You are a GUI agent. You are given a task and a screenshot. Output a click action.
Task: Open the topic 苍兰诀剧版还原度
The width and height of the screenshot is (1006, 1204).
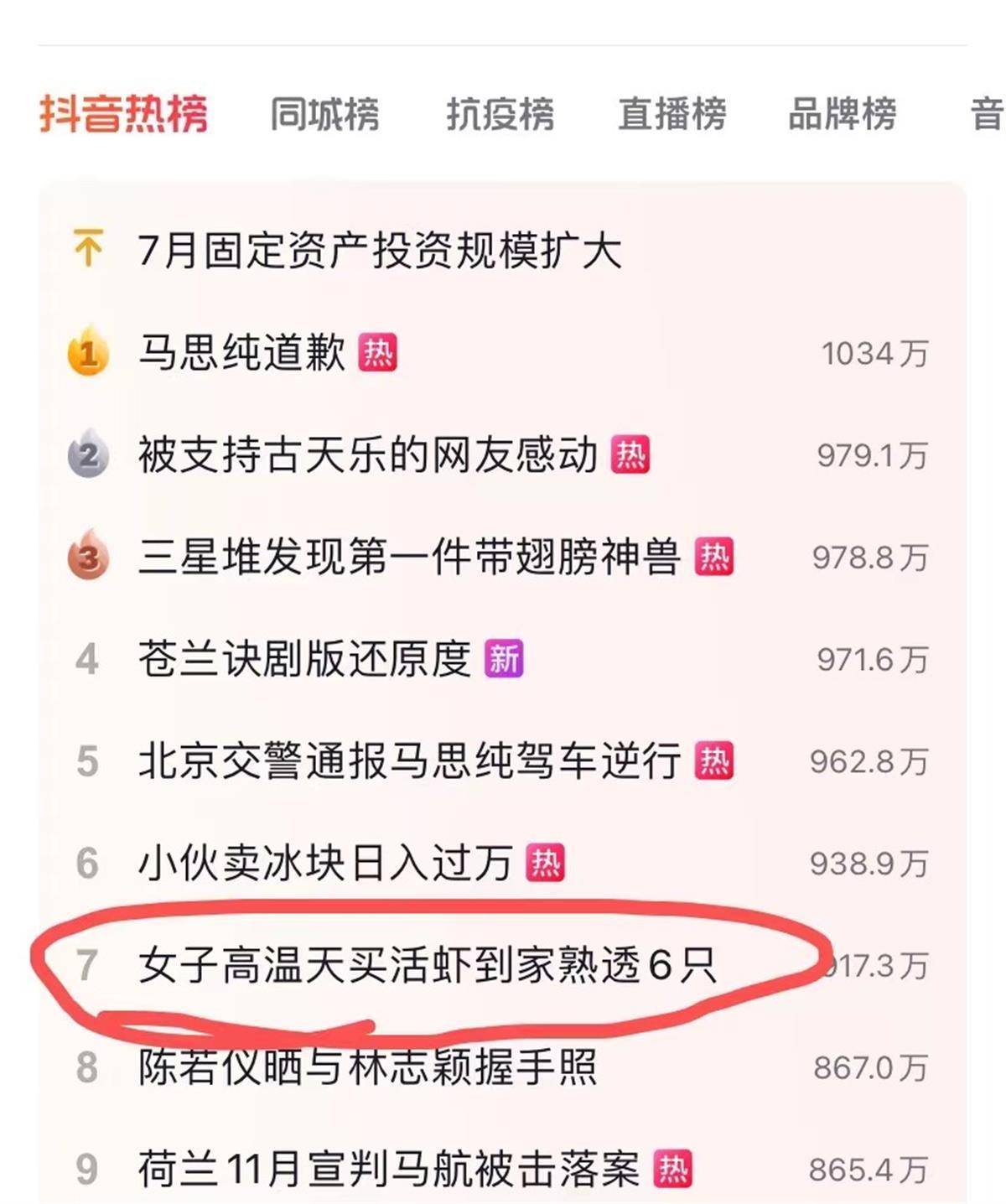[x=304, y=659]
